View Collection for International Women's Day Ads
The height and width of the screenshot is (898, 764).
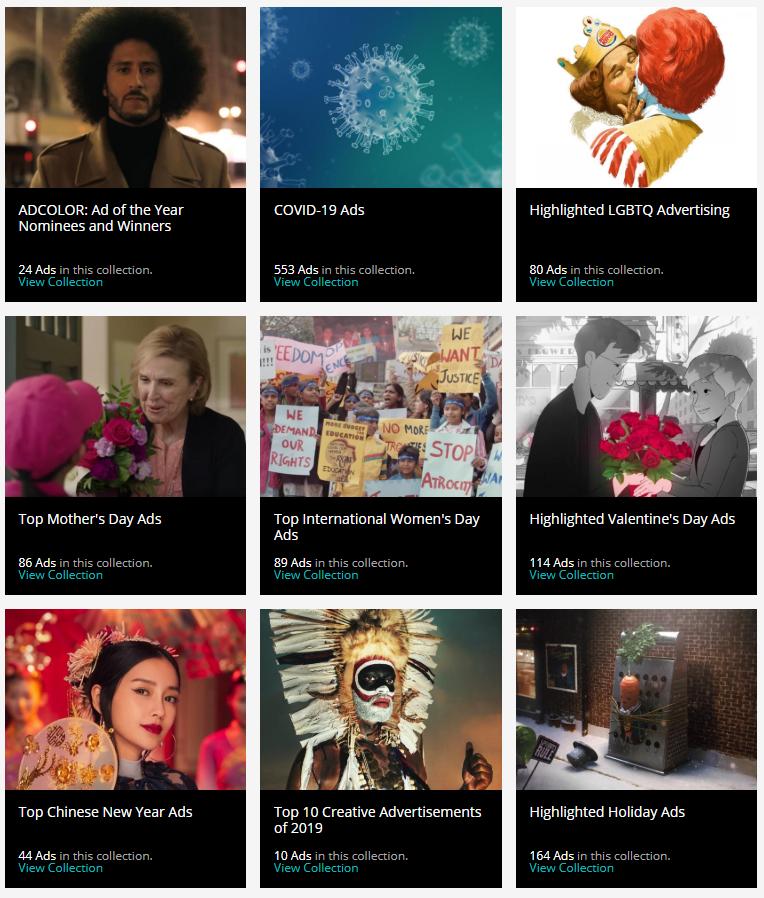pyautogui.click(x=315, y=575)
